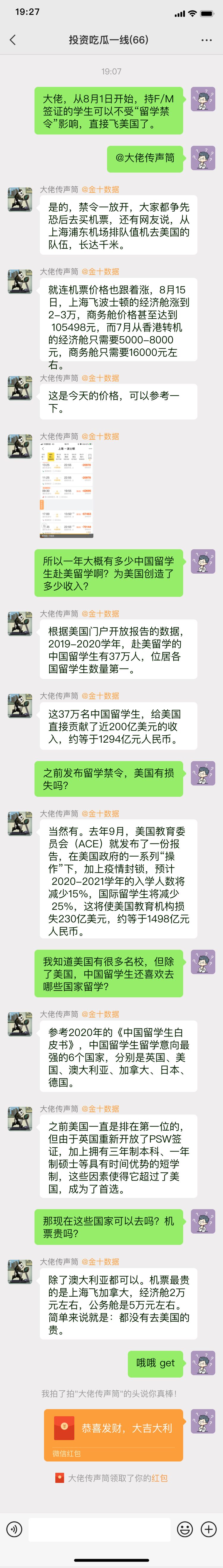The height and width of the screenshot is (1568, 223).
Task: Open 大佬传声筒's avatar beside the 禁令一放开 message
Action: click(x=20, y=200)
